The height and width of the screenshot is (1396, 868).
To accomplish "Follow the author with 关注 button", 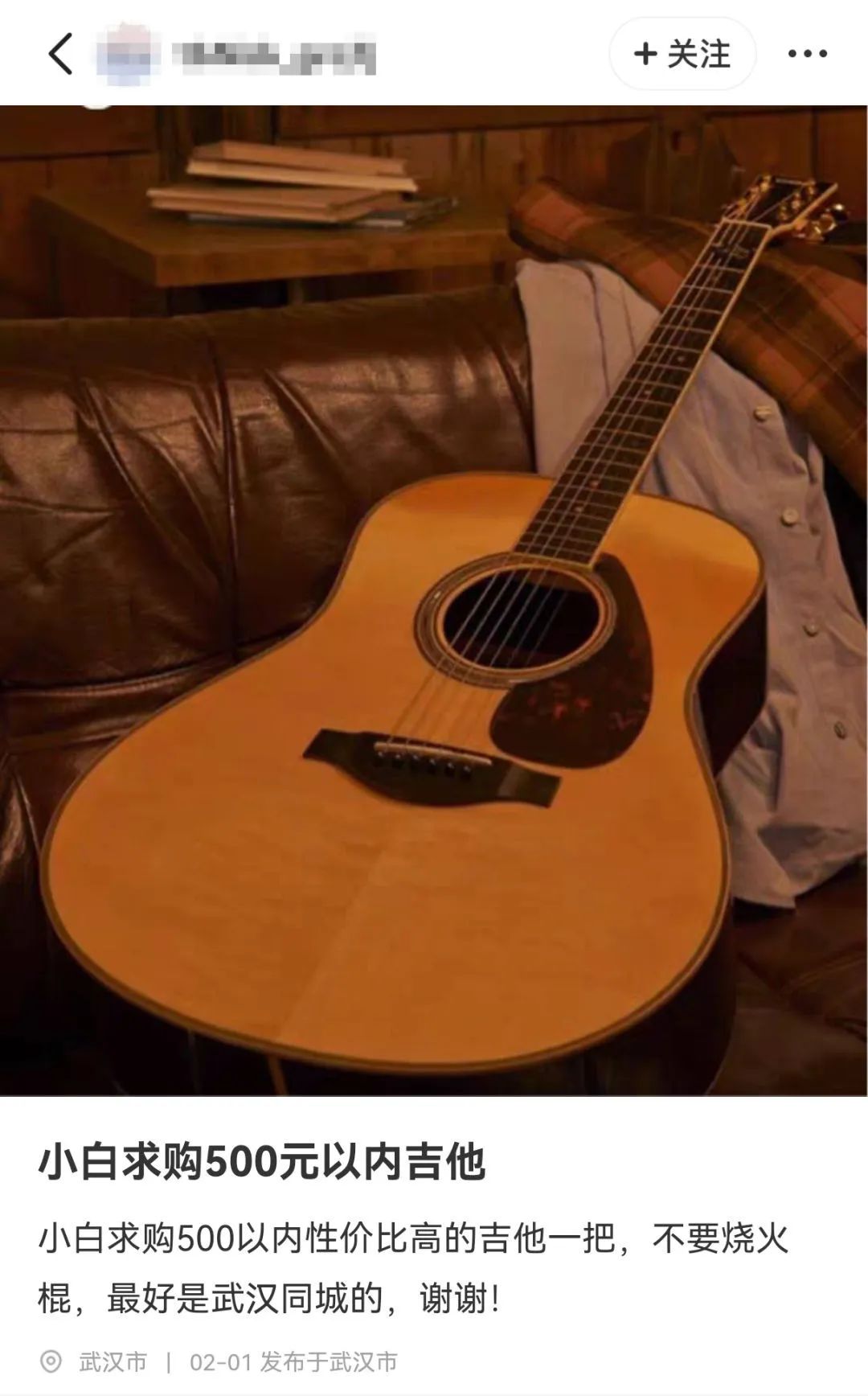I will coord(682,54).
